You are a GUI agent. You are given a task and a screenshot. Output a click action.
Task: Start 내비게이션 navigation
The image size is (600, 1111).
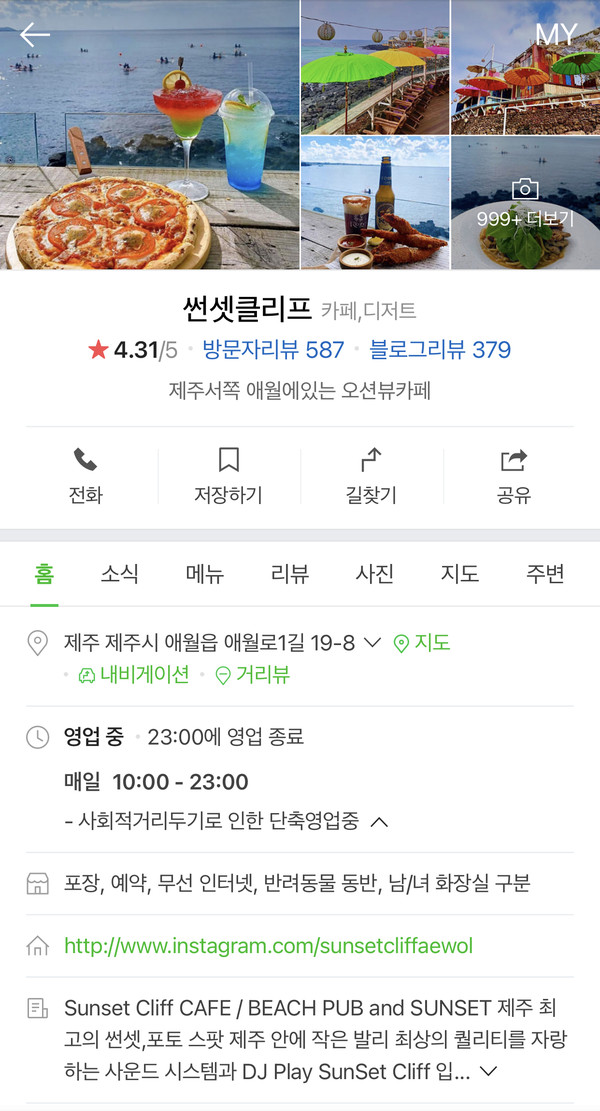click(x=135, y=675)
